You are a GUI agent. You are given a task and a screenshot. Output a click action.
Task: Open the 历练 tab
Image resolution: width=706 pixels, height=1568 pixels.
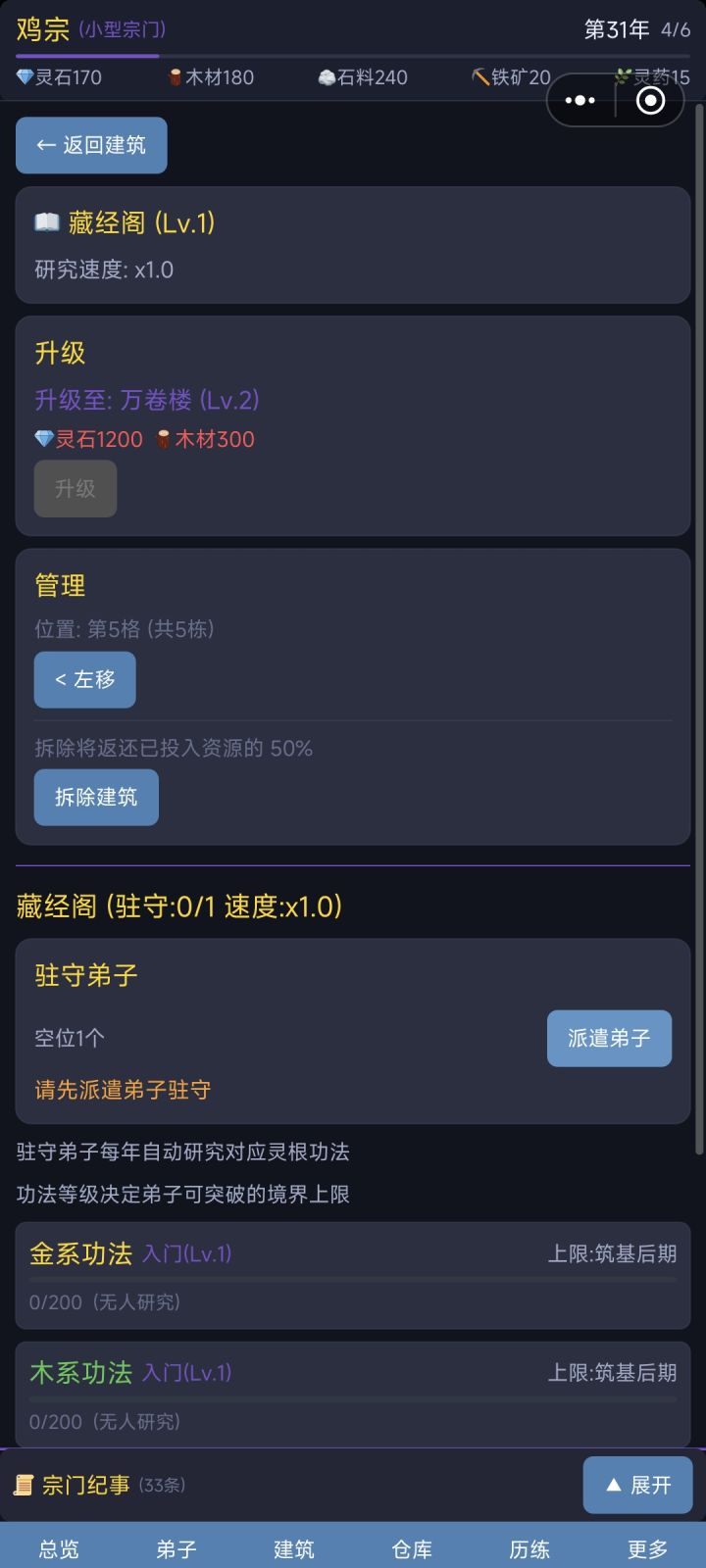pyautogui.click(x=529, y=1543)
